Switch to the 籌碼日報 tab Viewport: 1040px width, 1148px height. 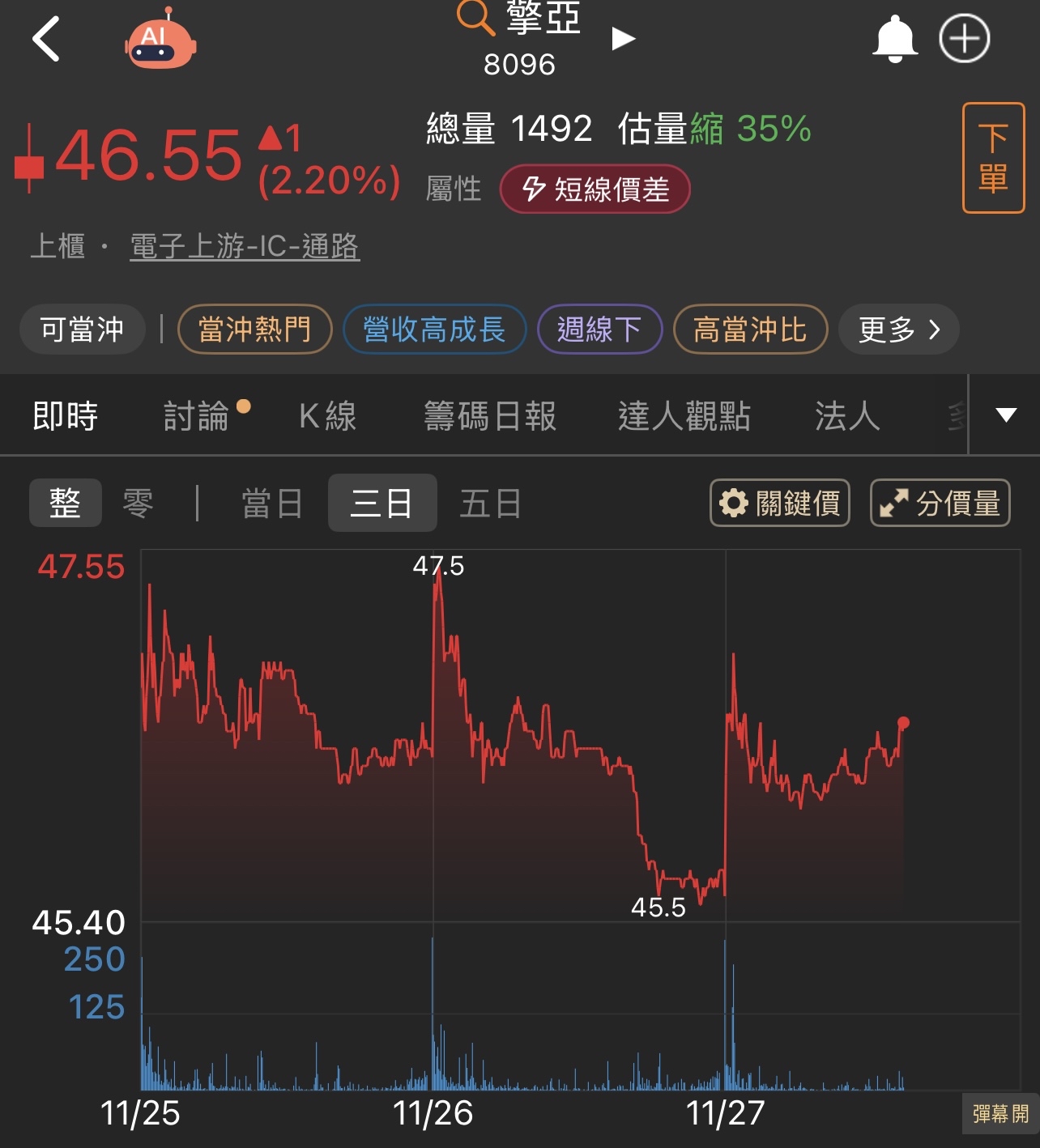(x=490, y=416)
